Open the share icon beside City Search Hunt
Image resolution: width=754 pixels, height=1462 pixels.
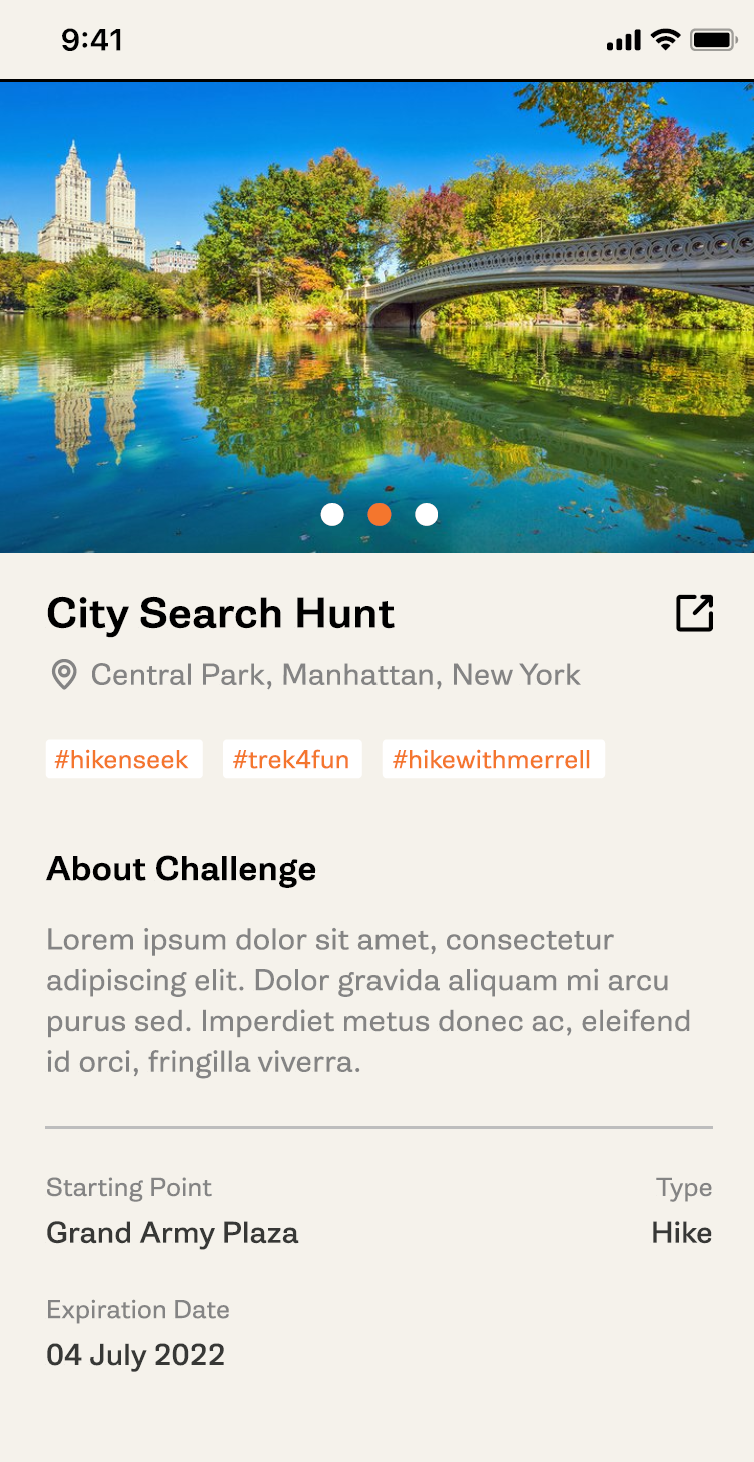[x=695, y=613]
